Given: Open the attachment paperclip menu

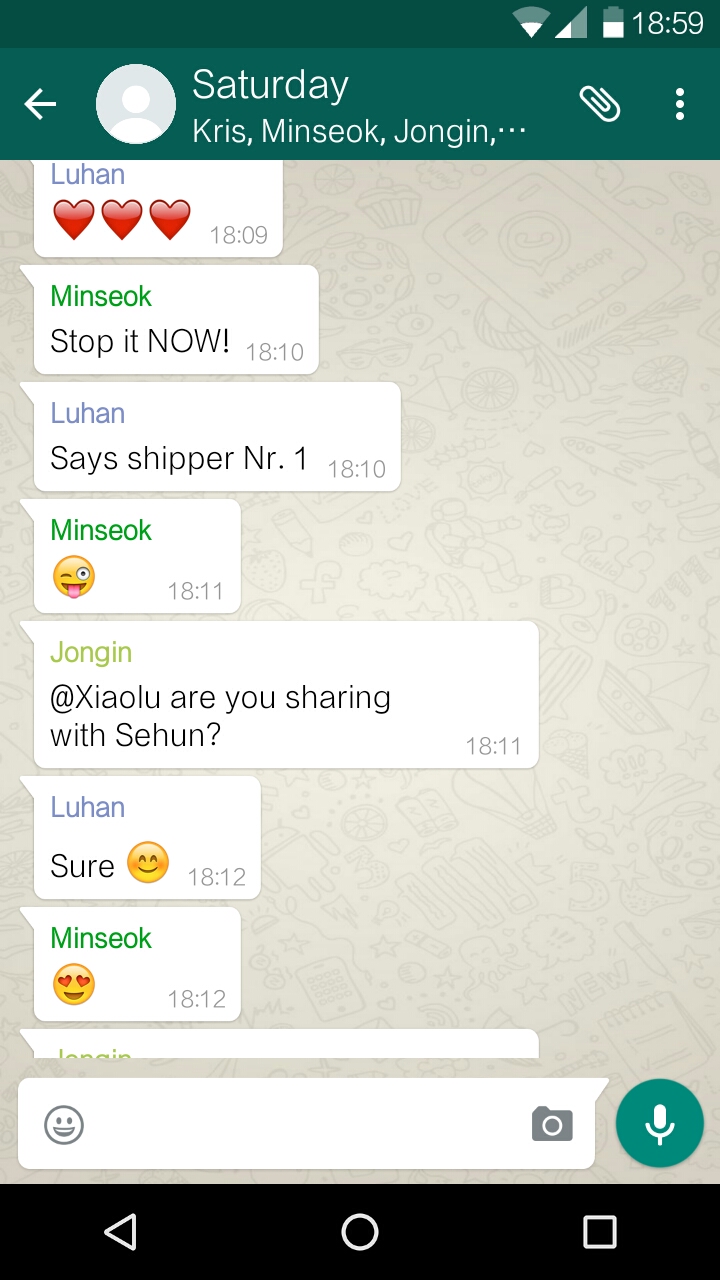Looking at the screenshot, I should coord(600,104).
